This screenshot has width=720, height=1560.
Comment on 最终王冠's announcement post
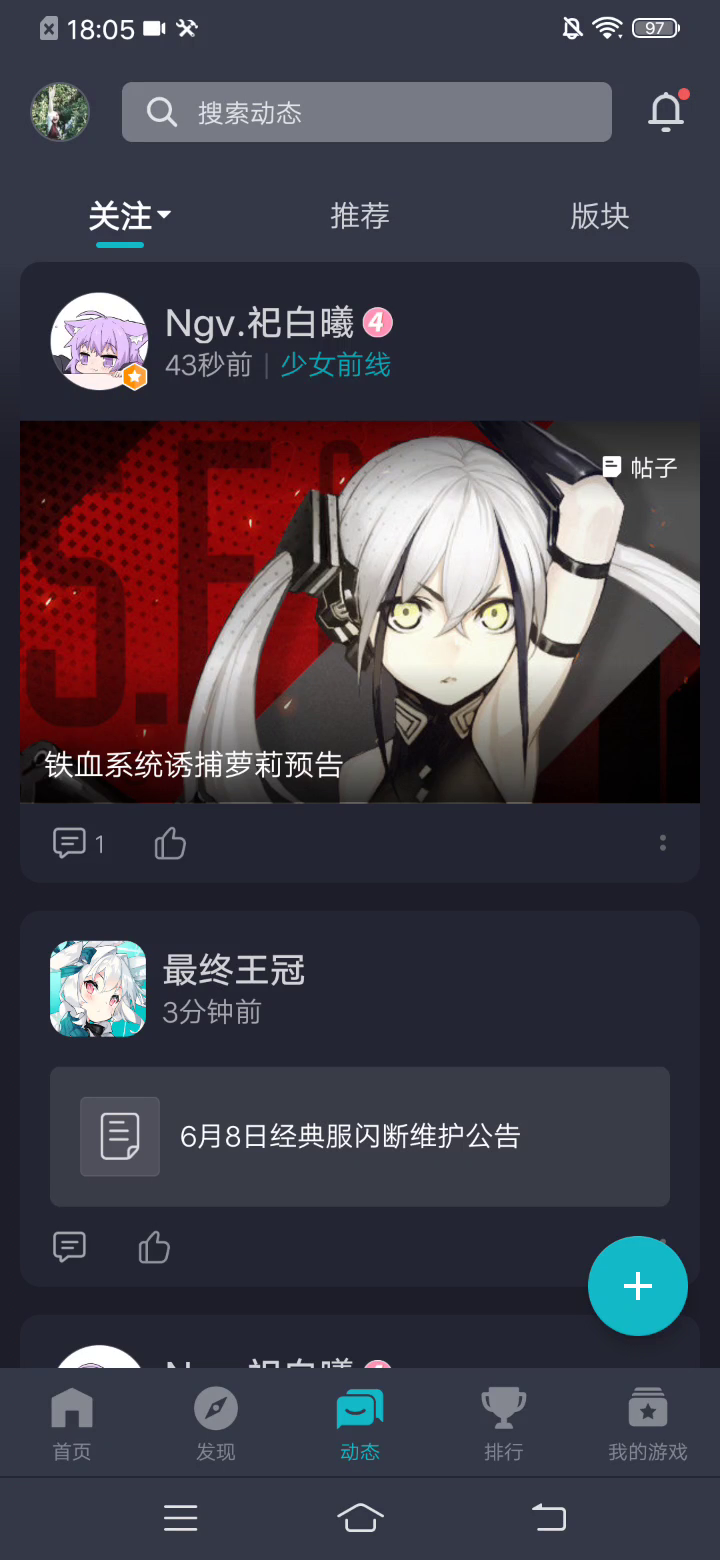(x=69, y=1247)
